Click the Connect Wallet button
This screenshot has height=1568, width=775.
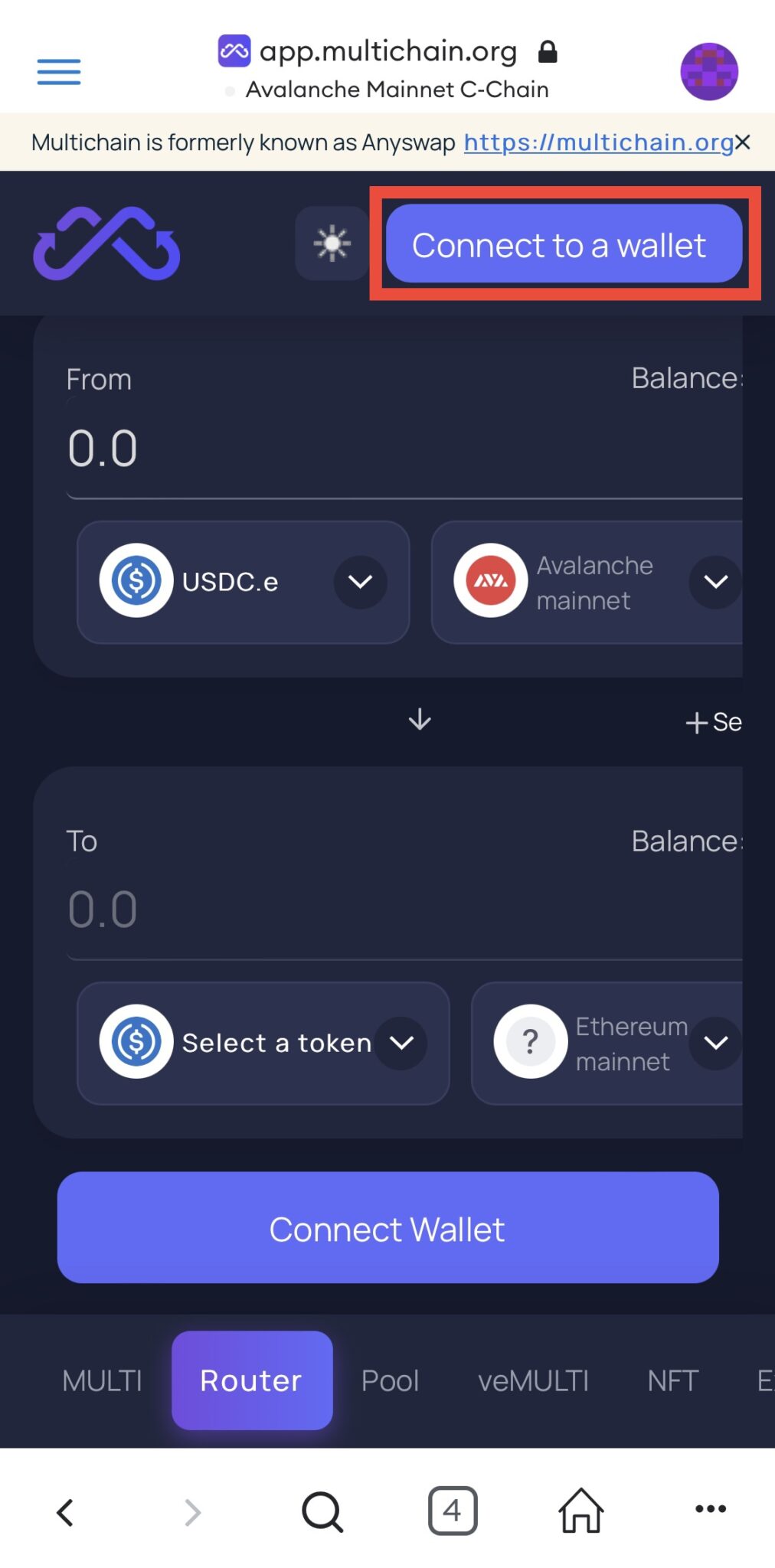pyautogui.click(x=387, y=1228)
